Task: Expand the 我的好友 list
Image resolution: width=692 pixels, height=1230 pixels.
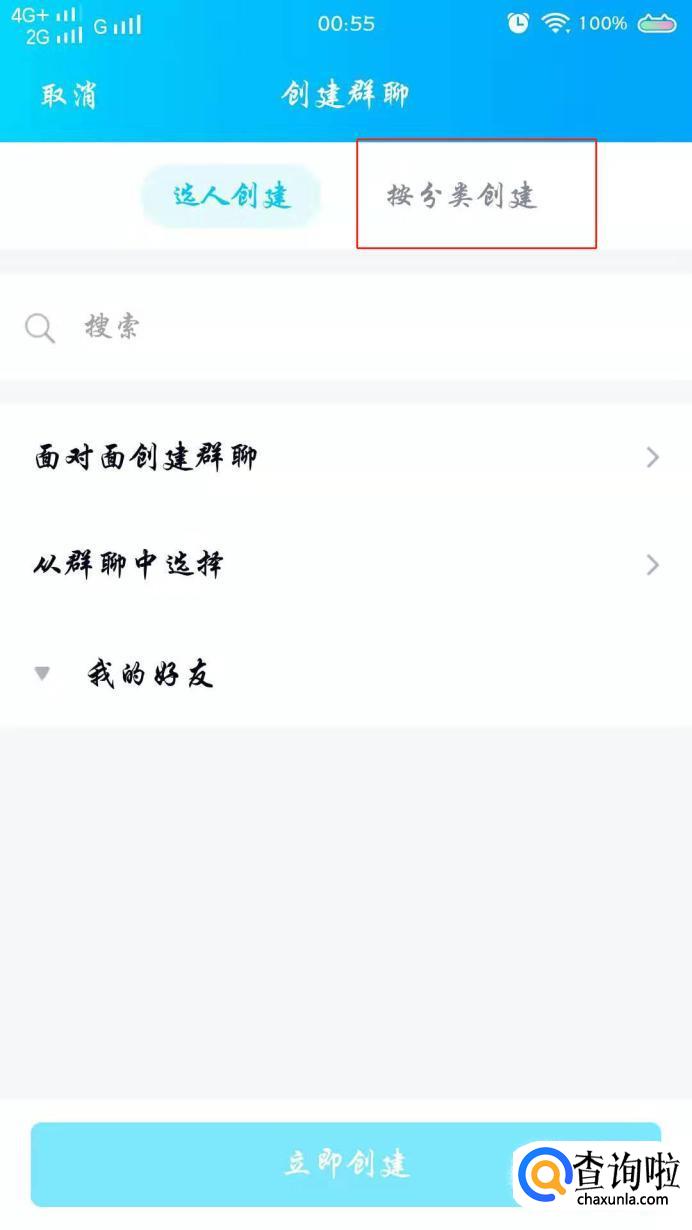Action: (150, 675)
